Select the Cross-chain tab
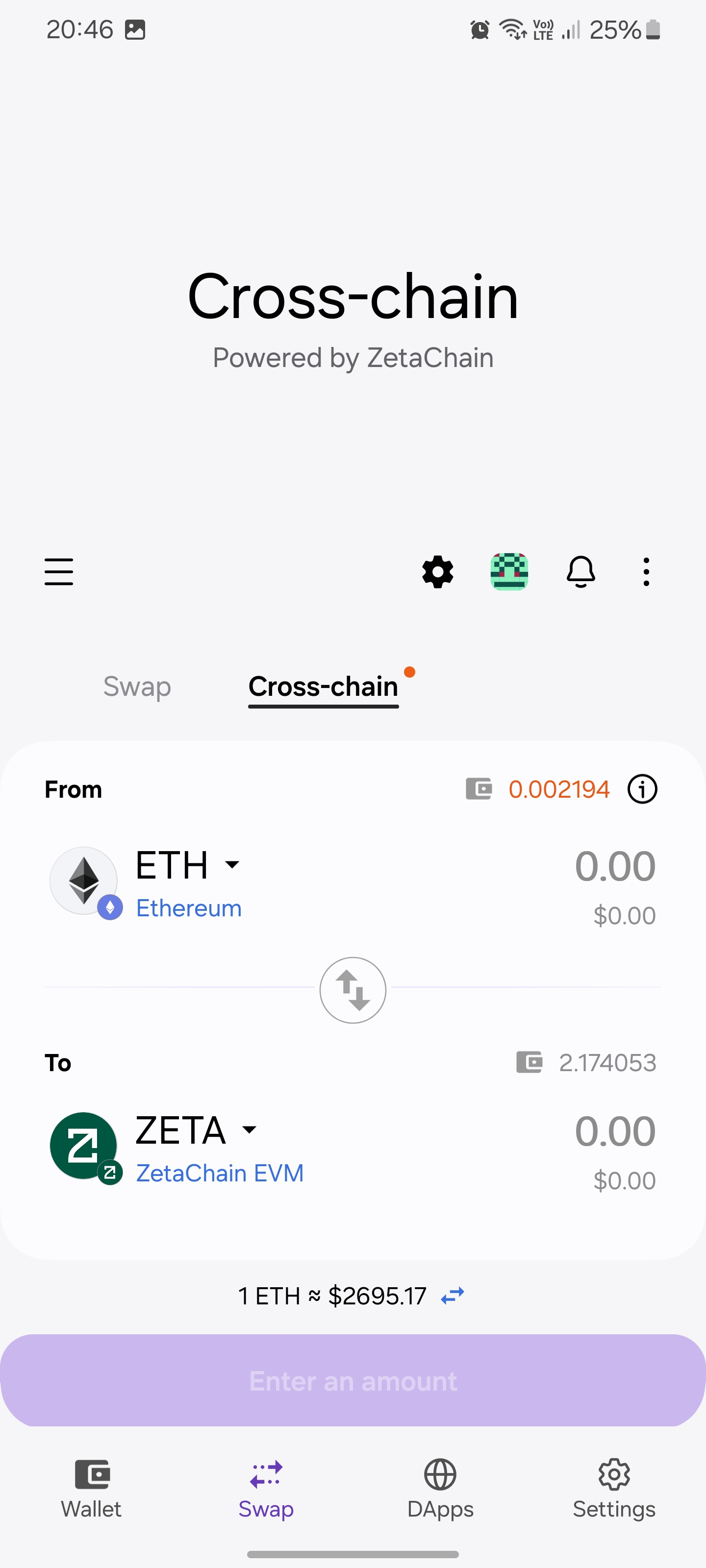This screenshot has width=706, height=1568. (x=323, y=686)
